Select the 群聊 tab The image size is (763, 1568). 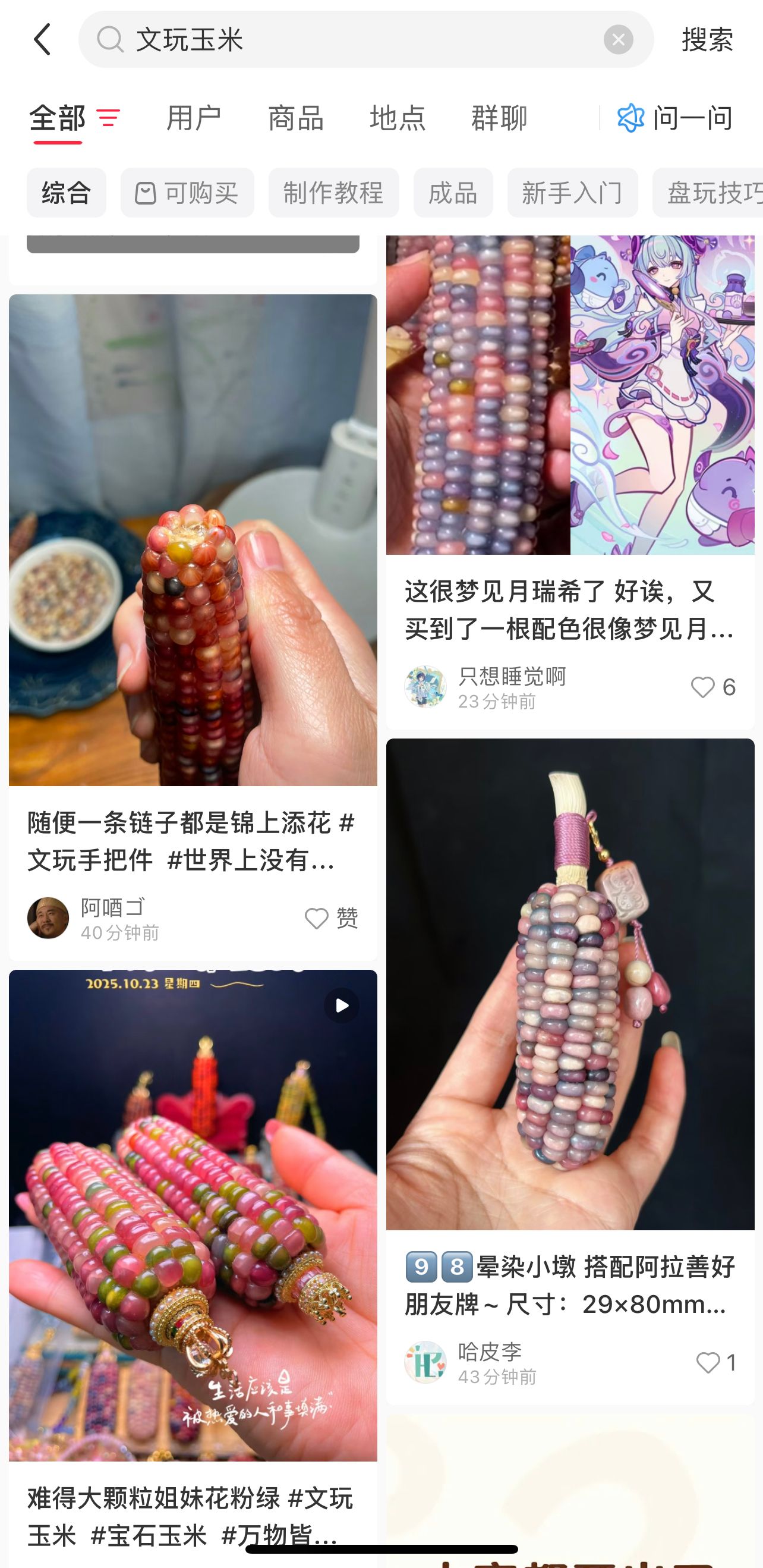click(499, 118)
